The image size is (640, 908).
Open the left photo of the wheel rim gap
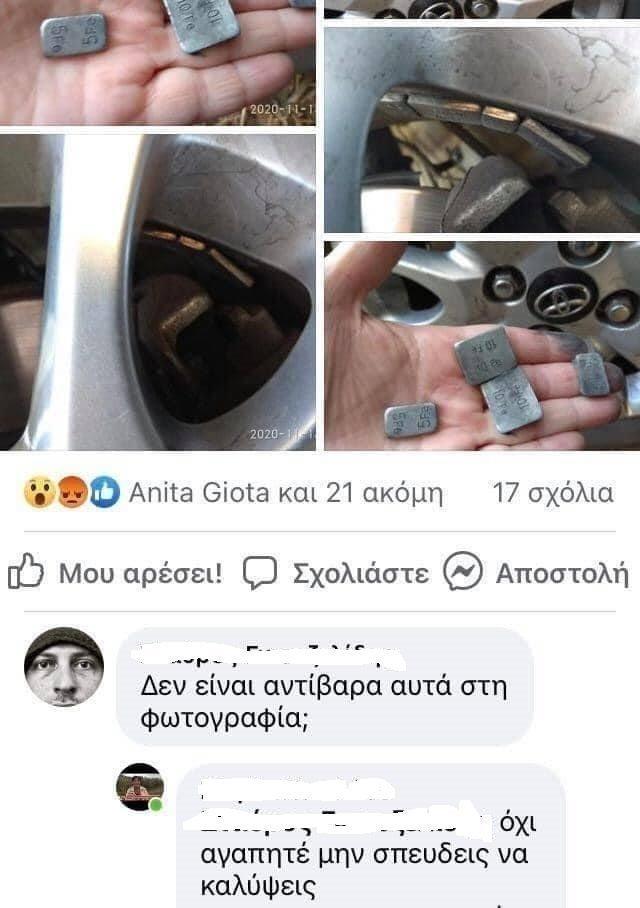pos(157,292)
